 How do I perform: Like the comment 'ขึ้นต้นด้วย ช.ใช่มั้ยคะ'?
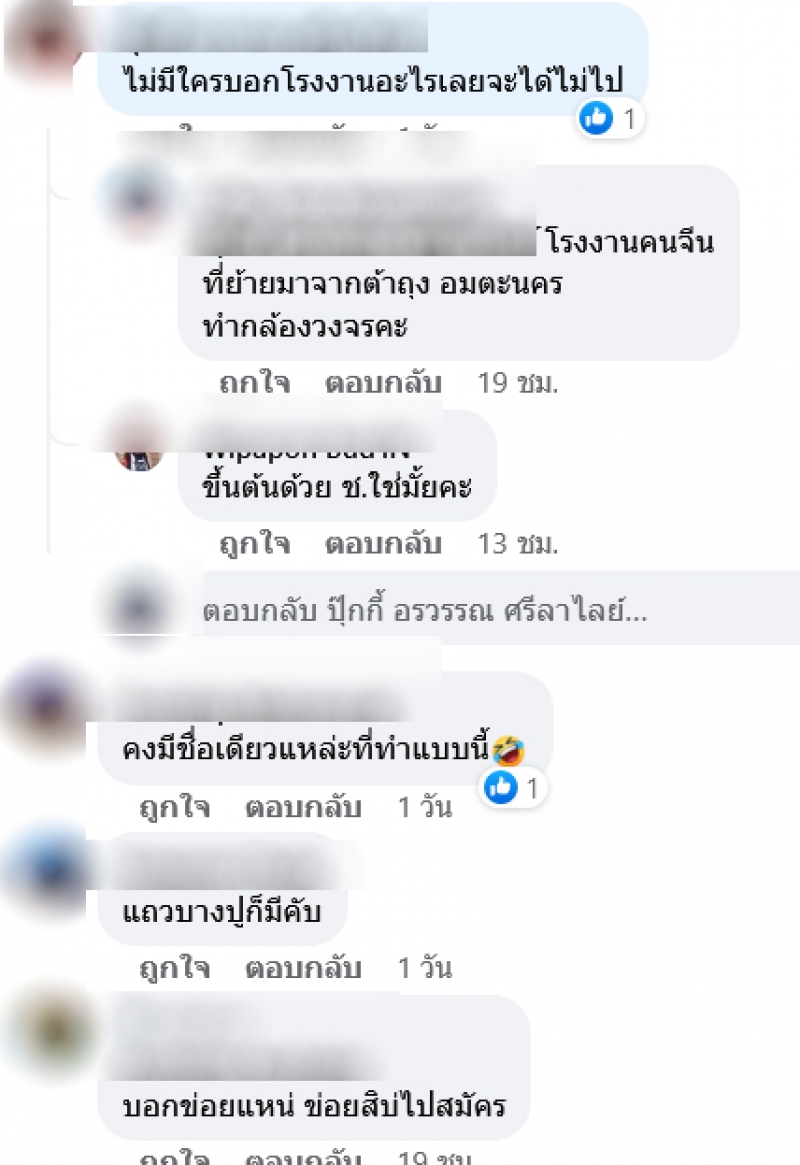coord(254,543)
